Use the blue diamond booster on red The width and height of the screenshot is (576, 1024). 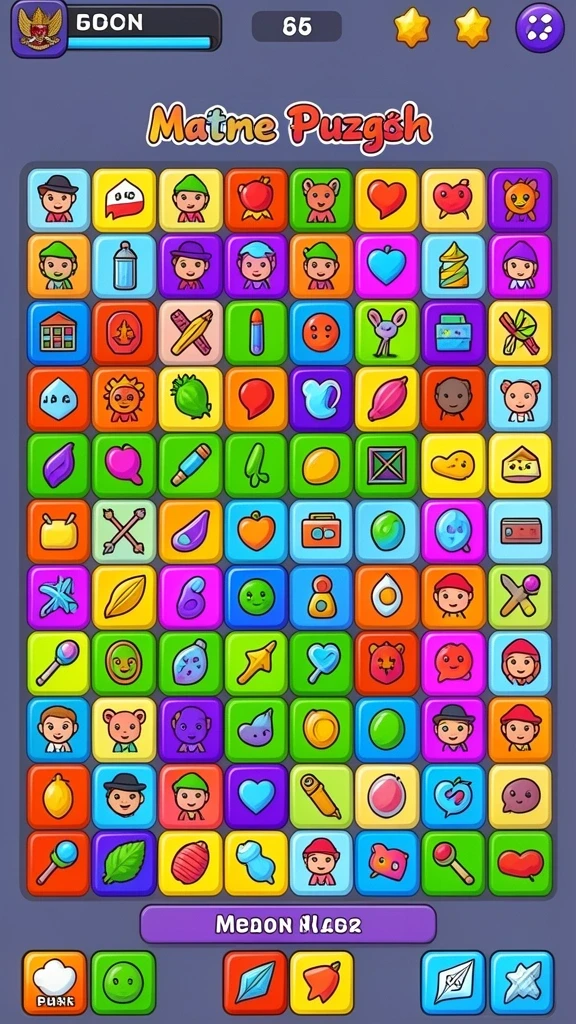point(255,982)
